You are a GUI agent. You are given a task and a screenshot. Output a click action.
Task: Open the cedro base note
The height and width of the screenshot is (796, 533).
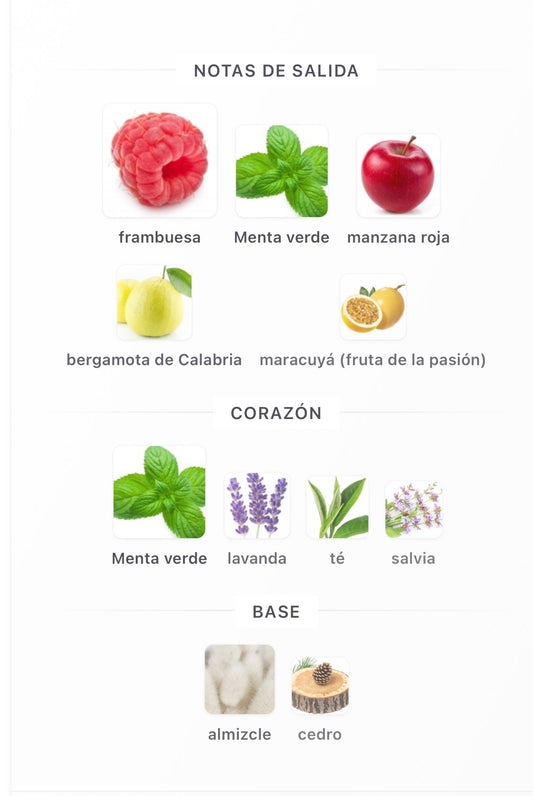(x=320, y=700)
